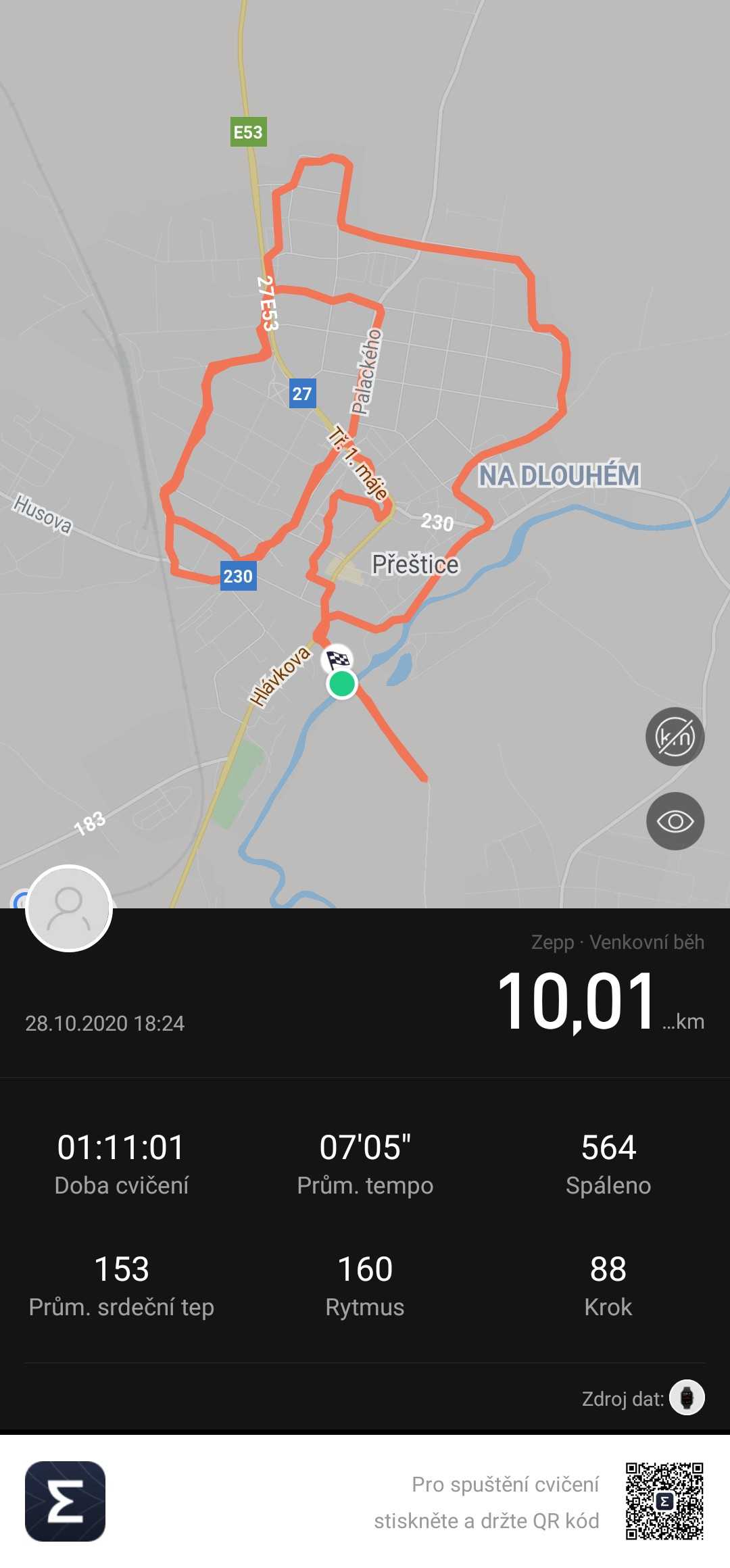Toggle kilometer markers on the map
The height and width of the screenshot is (1568, 730).
pyautogui.click(x=675, y=737)
